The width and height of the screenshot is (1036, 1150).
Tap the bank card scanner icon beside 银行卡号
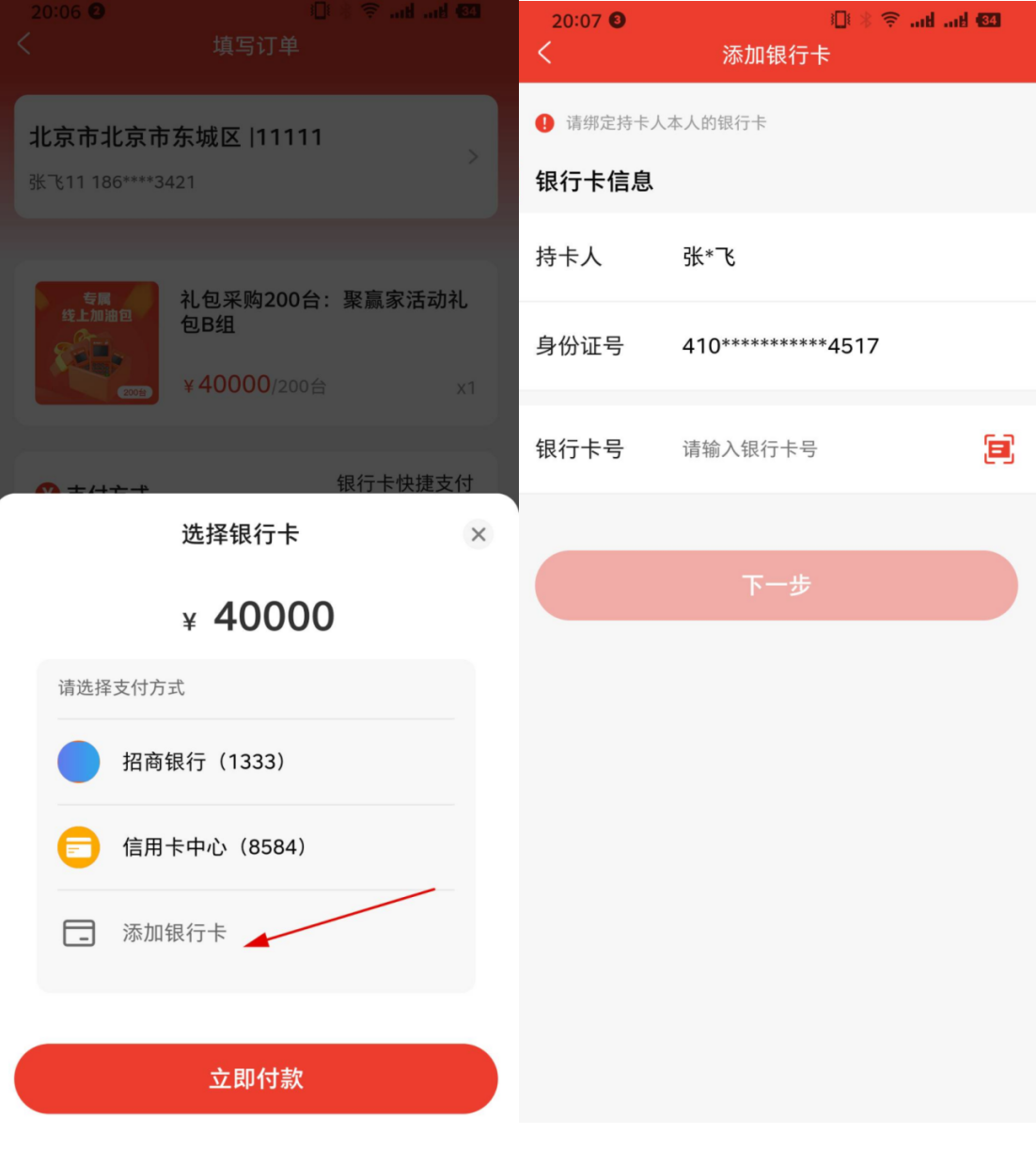[x=998, y=449]
